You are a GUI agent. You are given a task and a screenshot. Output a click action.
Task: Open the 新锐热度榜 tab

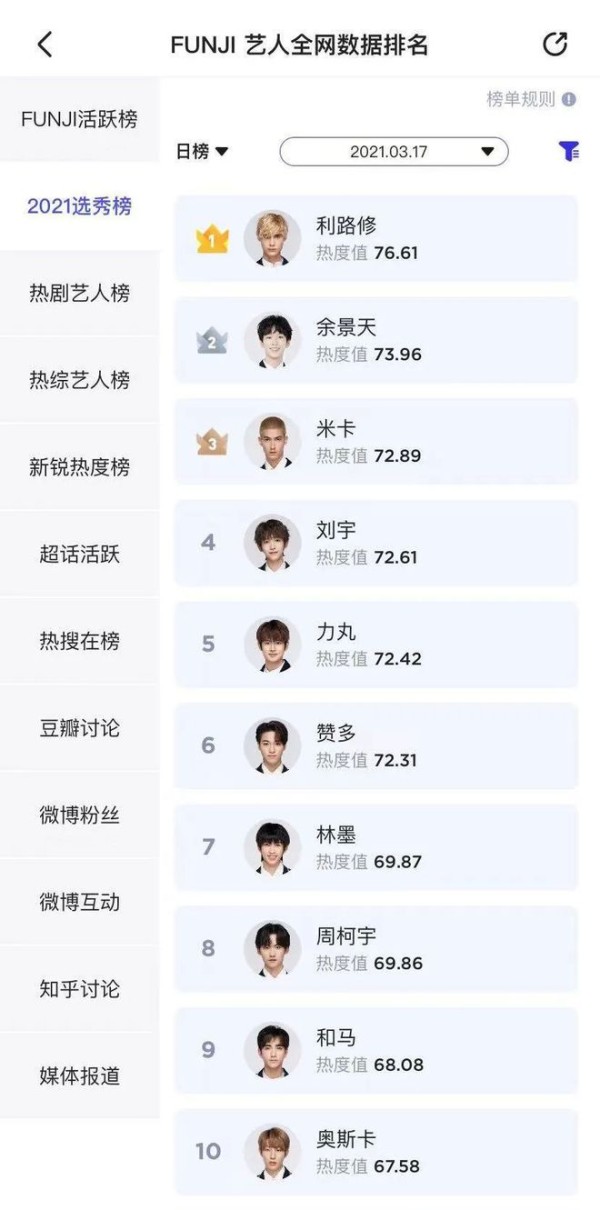pos(79,467)
